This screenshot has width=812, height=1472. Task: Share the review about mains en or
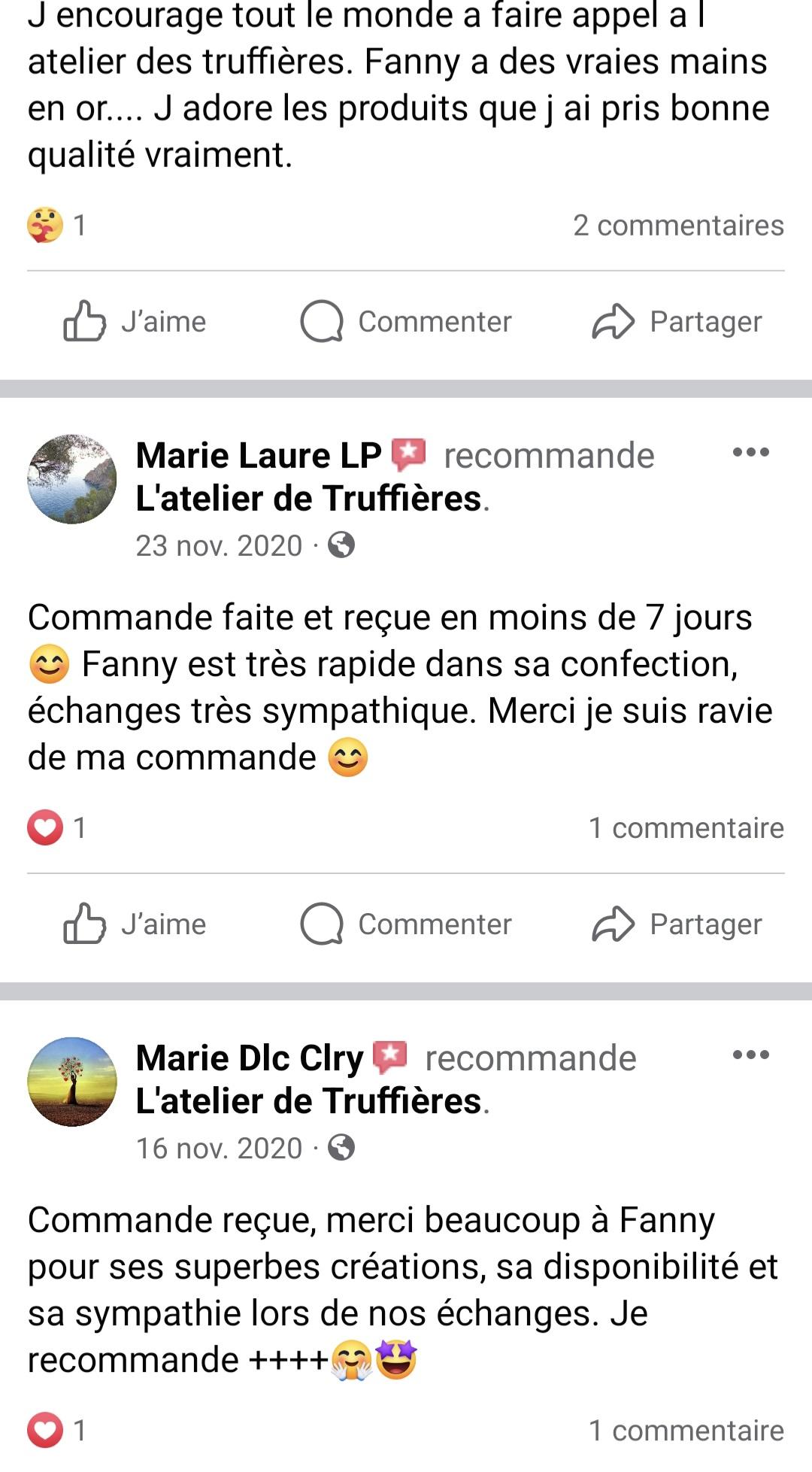pos(677,322)
